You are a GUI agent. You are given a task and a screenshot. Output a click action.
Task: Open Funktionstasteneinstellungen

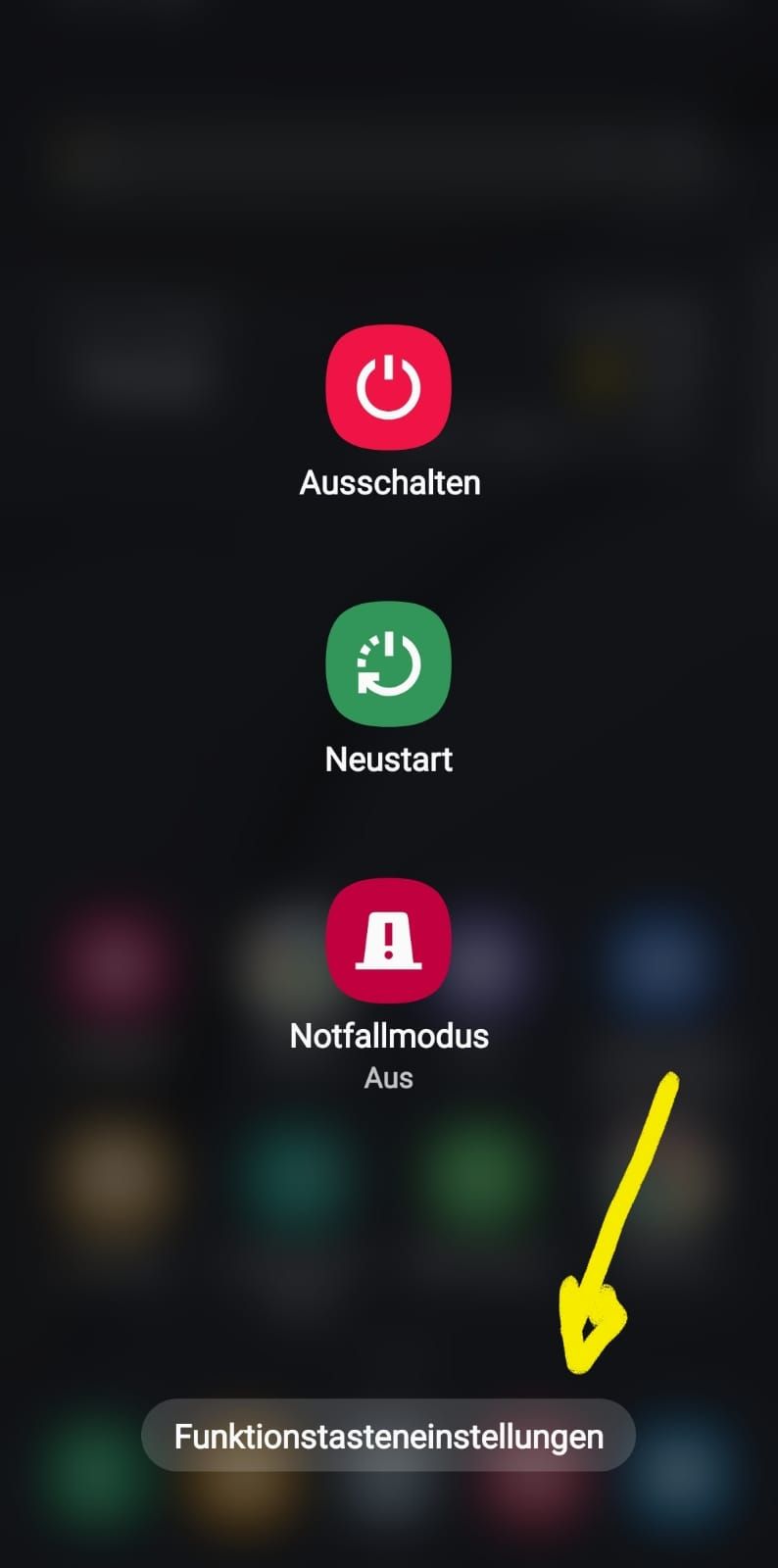(x=388, y=1436)
